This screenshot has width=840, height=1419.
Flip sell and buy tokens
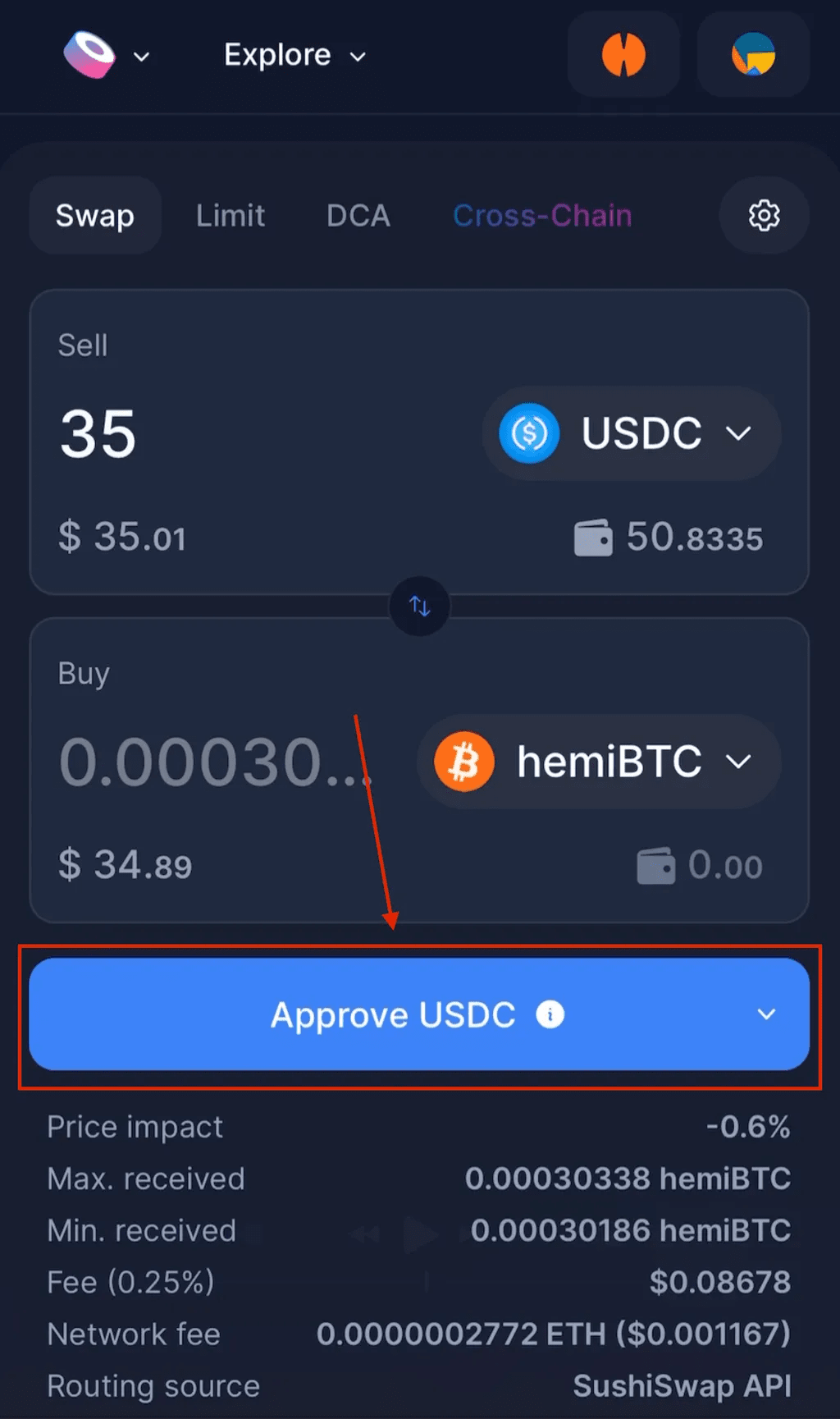tap(419, 607)
